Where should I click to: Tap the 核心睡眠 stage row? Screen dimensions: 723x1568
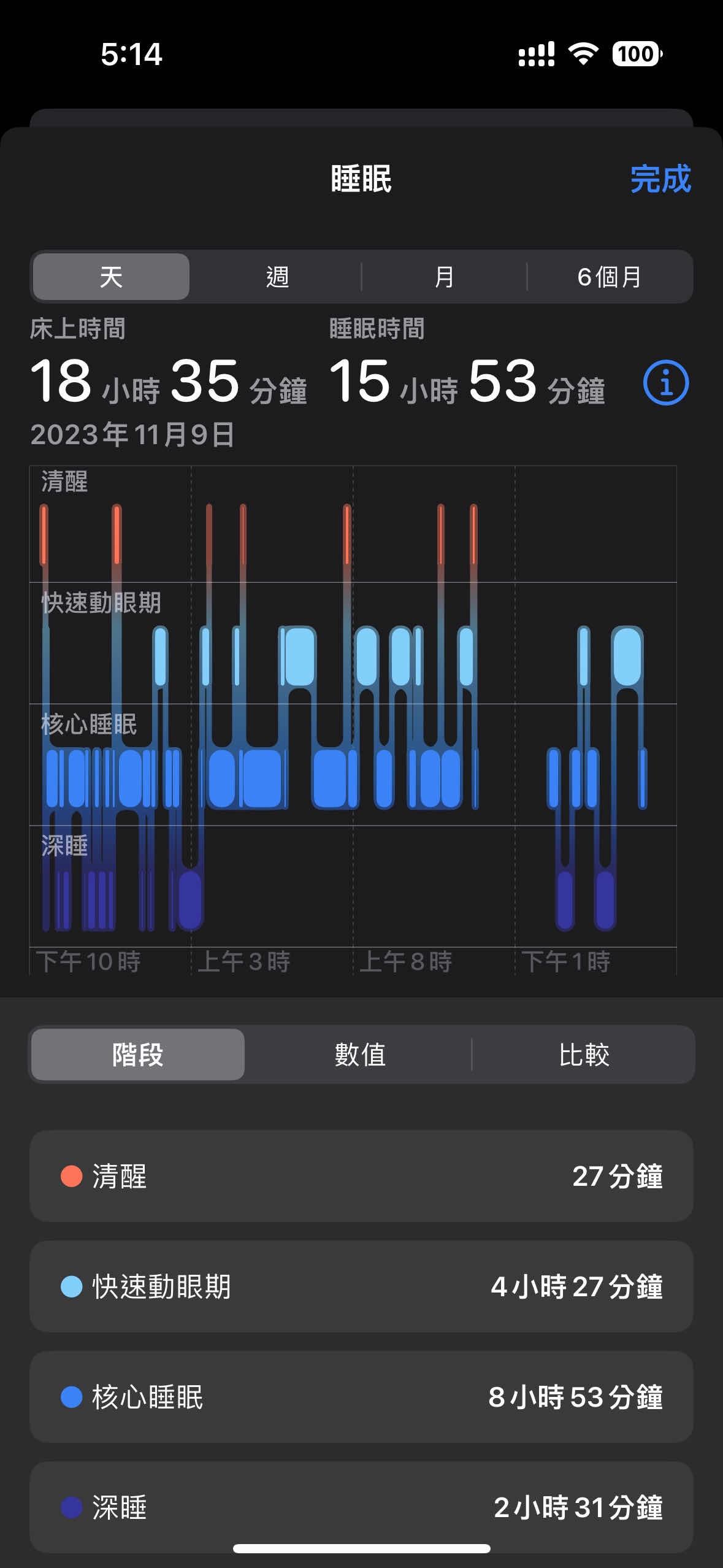pyautogui.click(x=361, y=1397)
